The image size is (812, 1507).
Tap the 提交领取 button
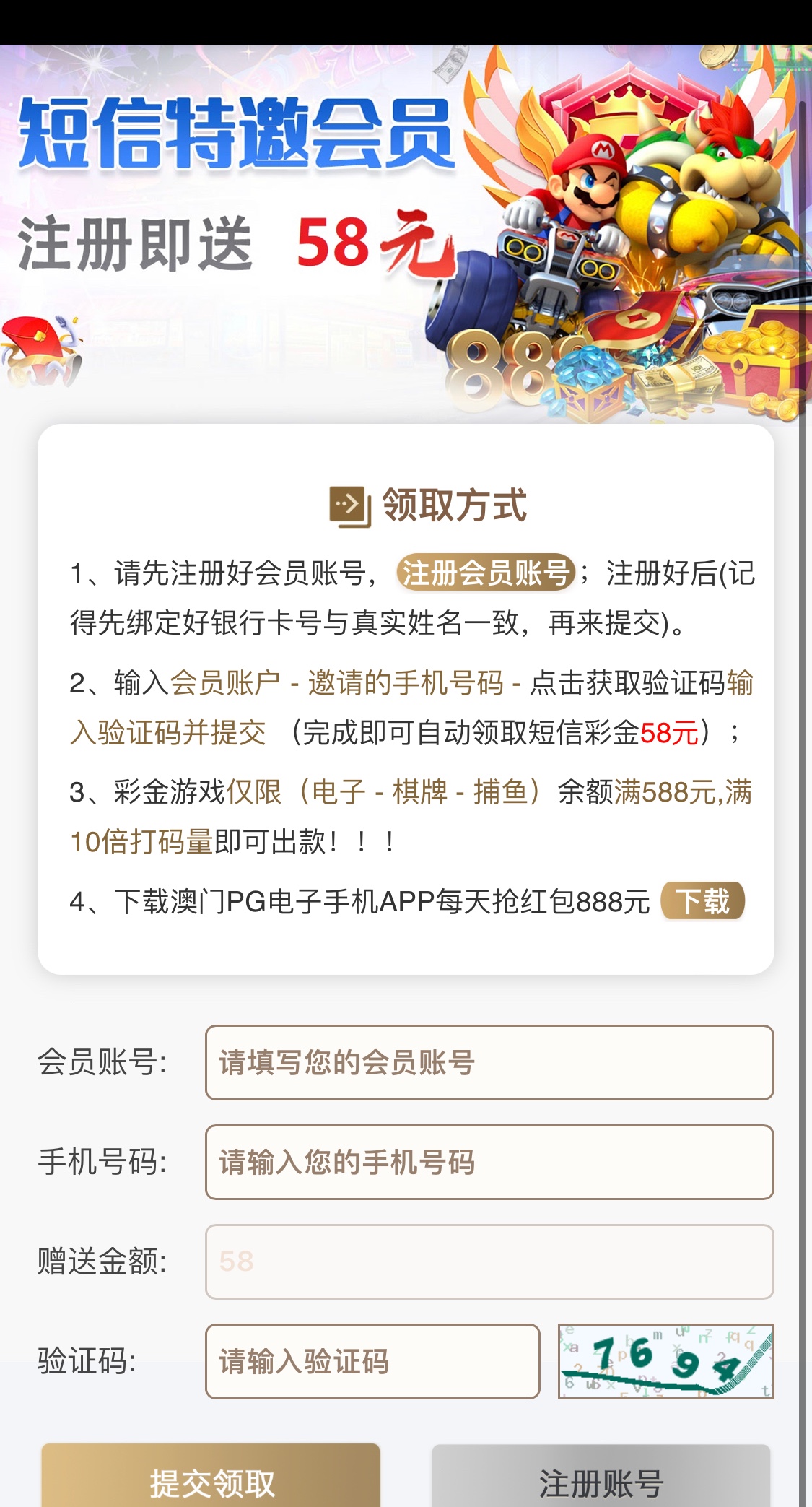pyautogui.click(x=211, y=1478)
